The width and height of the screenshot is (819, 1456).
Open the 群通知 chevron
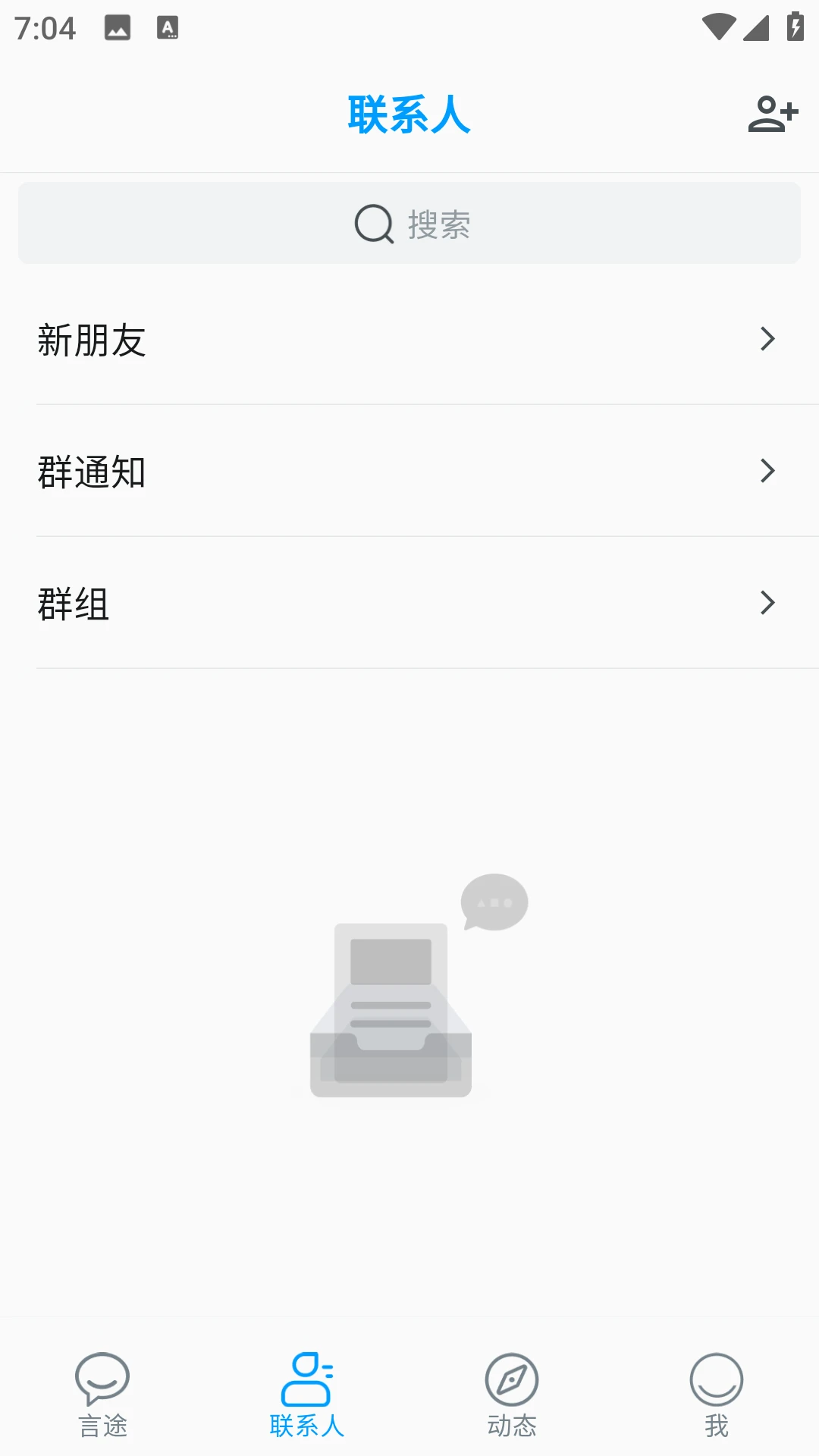click(x=768, y=471)
